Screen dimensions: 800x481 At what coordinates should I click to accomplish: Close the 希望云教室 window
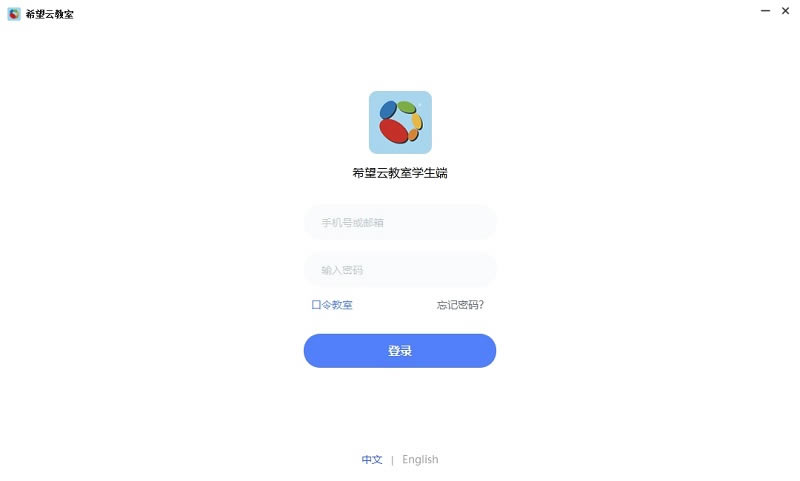[x=788, y=10]
